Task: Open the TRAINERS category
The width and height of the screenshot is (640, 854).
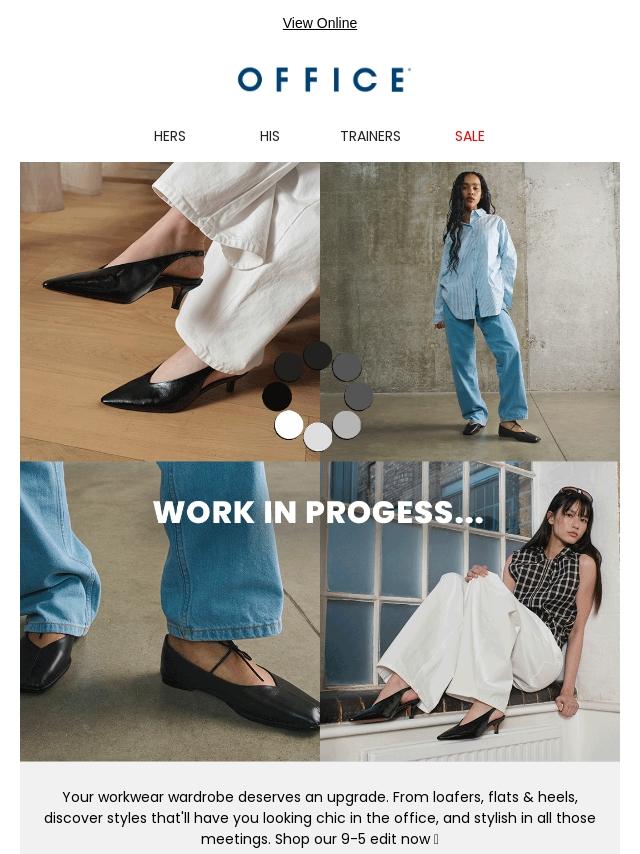Action: pyautogui.click(x=370, y=136)
